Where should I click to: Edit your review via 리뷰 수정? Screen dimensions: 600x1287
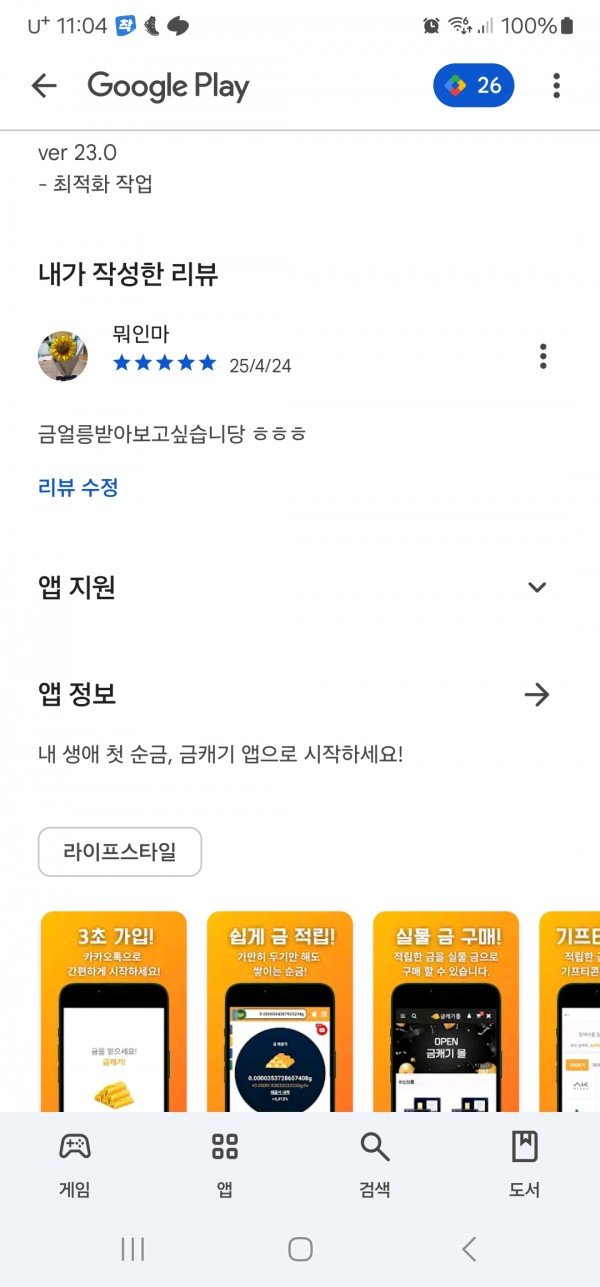78,488
